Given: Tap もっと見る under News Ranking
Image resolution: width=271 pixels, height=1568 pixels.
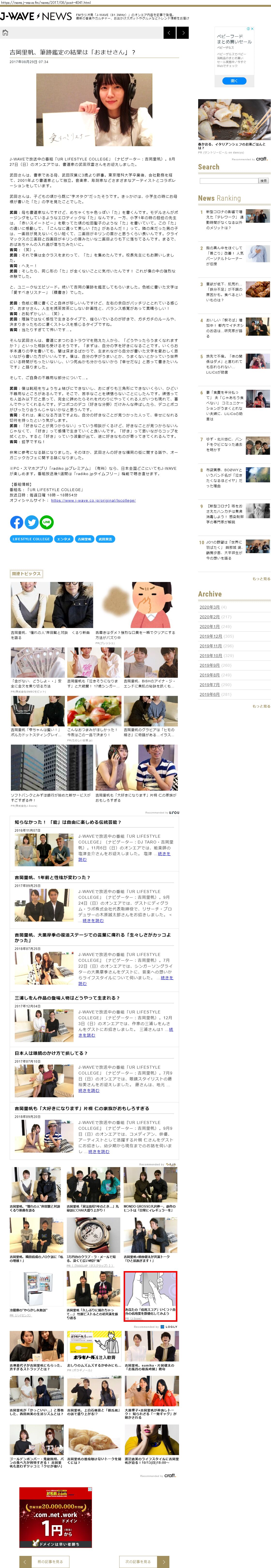Looking at the screenshot, I should pyautogui.click(x=261, y=579).
